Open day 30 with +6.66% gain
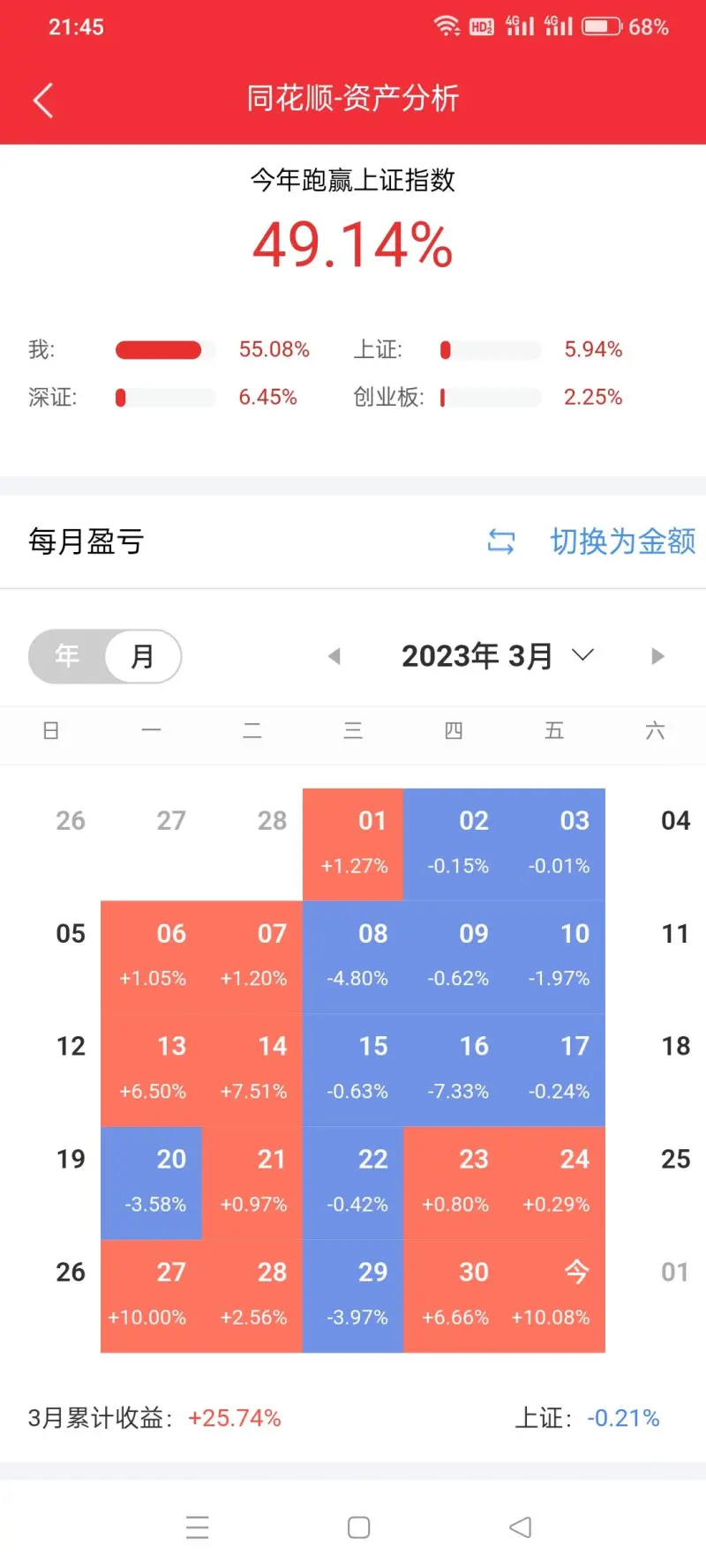Viewport: 706px width, 1568px height. [454, 1295]
